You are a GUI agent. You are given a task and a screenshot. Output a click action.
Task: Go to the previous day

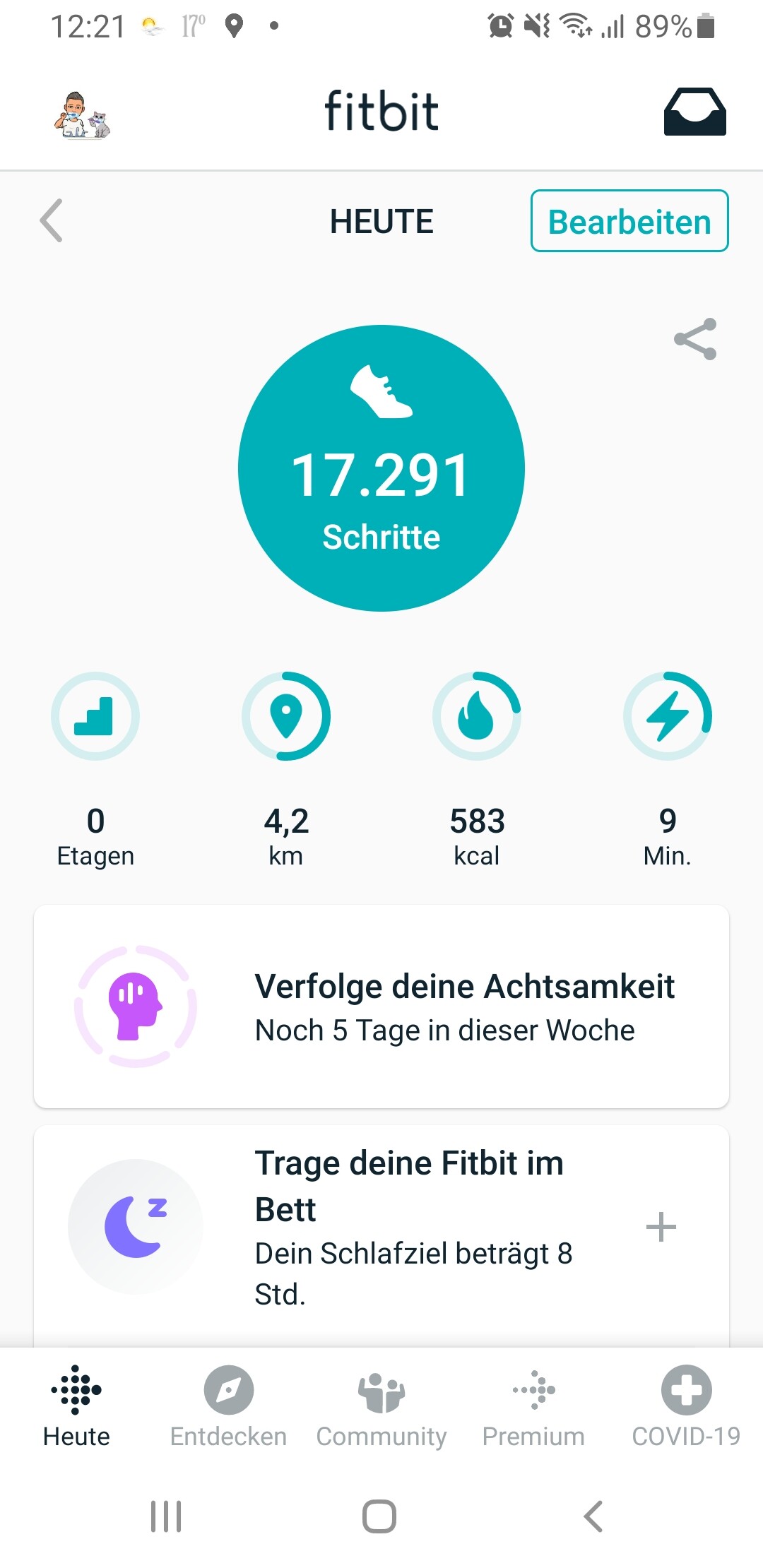coord(52,220)
